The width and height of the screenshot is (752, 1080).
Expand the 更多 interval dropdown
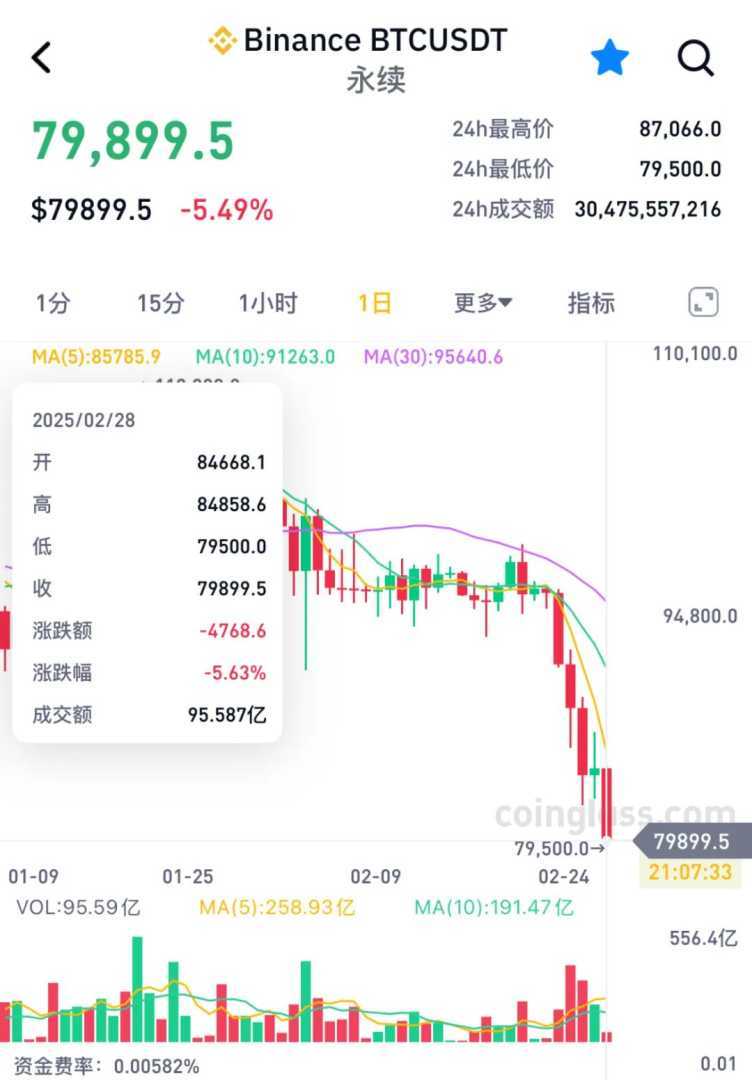[483, 303]
